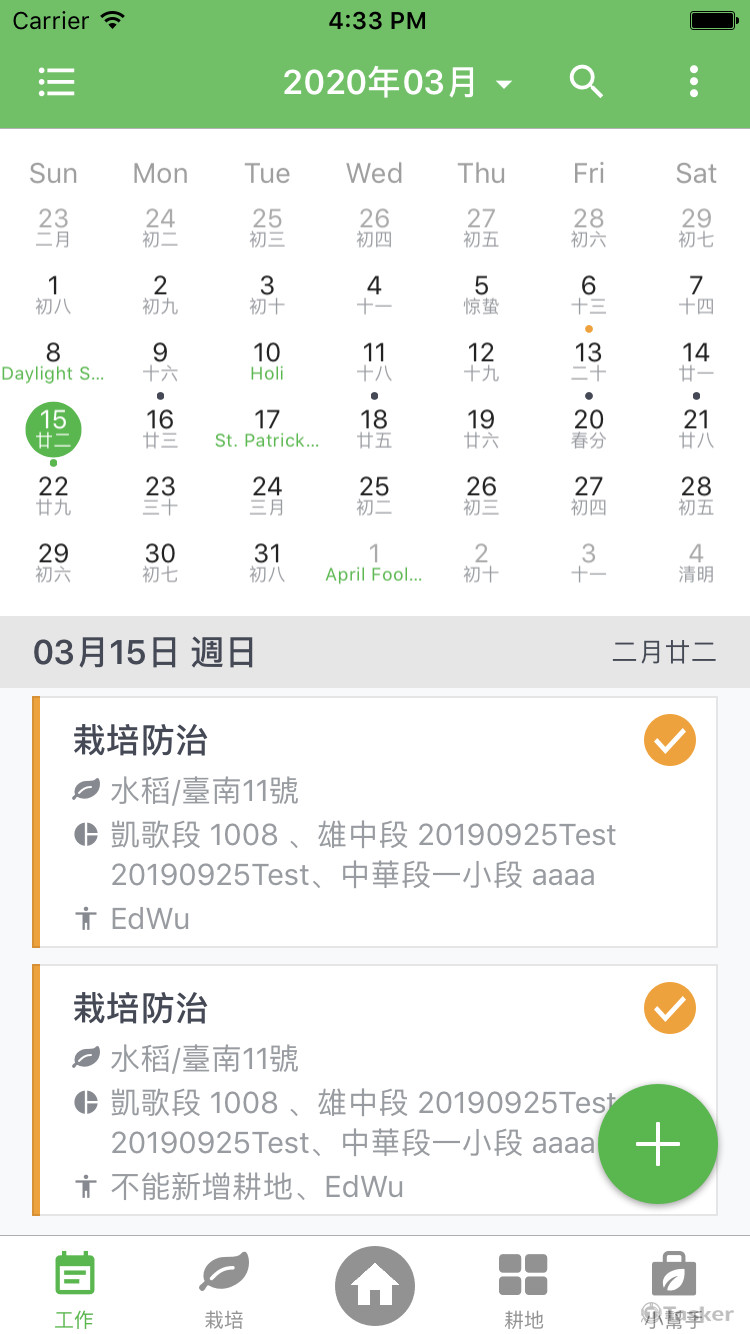This screenshot has width=750, height=1334.
Task: Open the overflow menu
Action: (694, 82)
